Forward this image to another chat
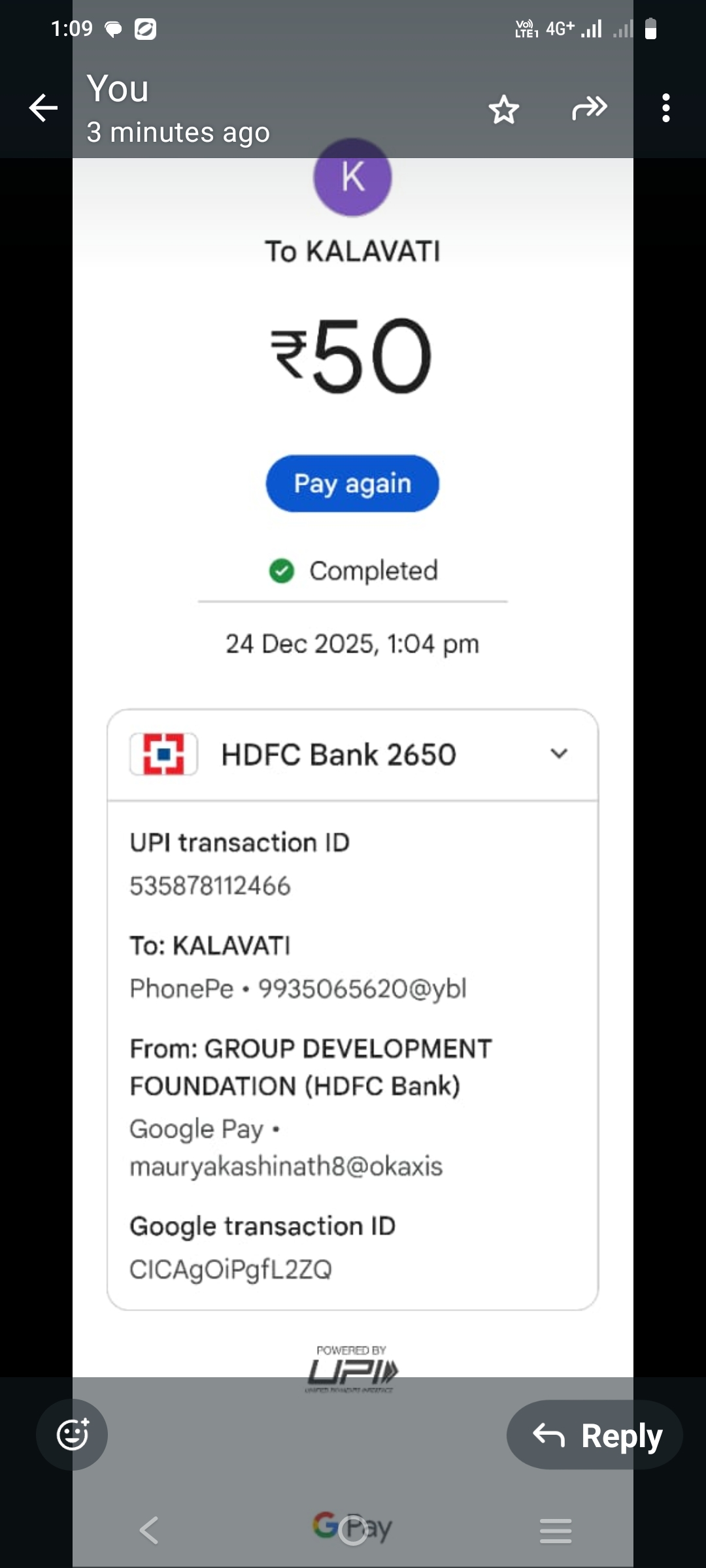 pos(589,108)
